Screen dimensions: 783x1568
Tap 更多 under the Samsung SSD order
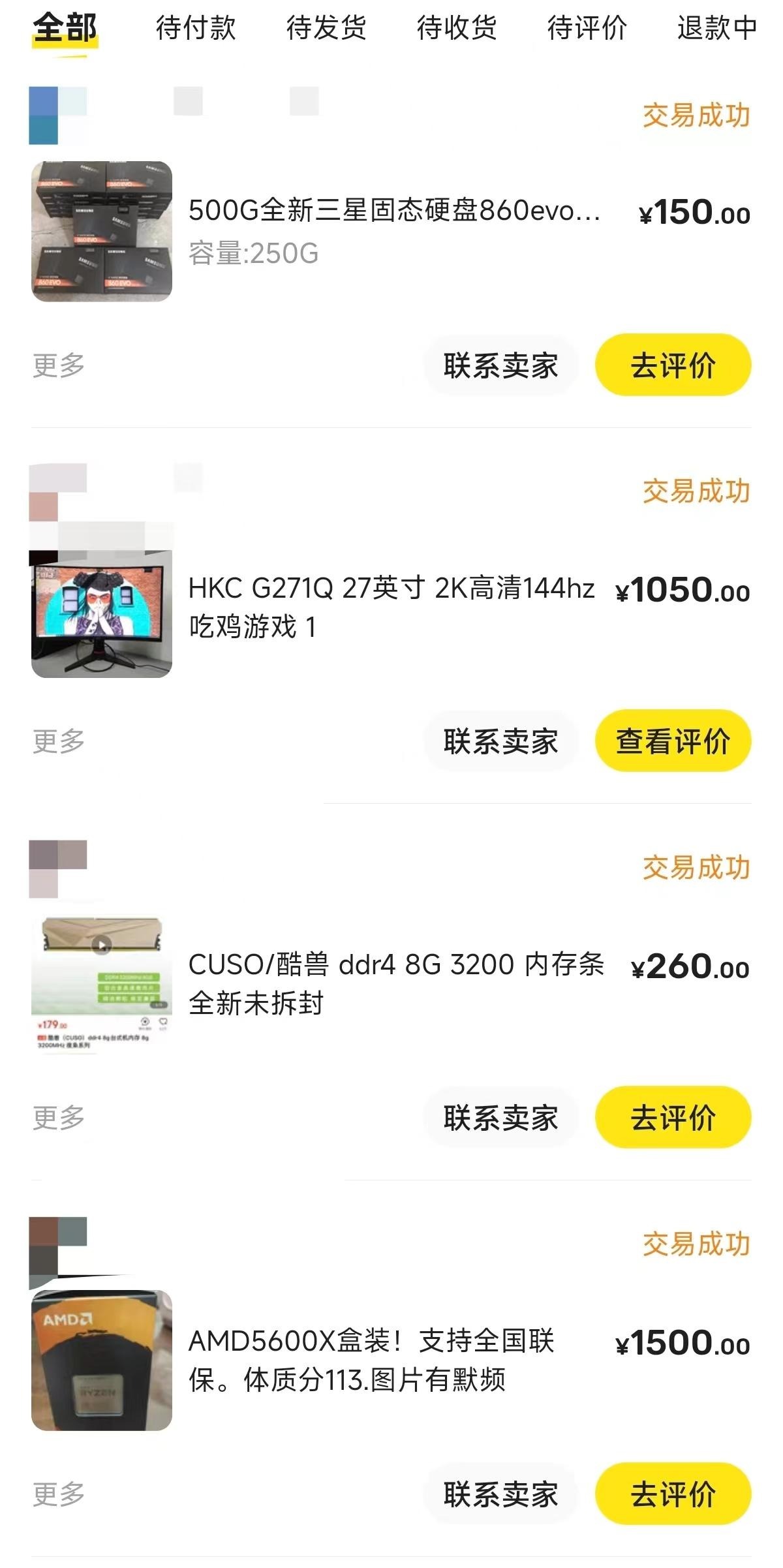pyautogui.click(x=59, y=365)
